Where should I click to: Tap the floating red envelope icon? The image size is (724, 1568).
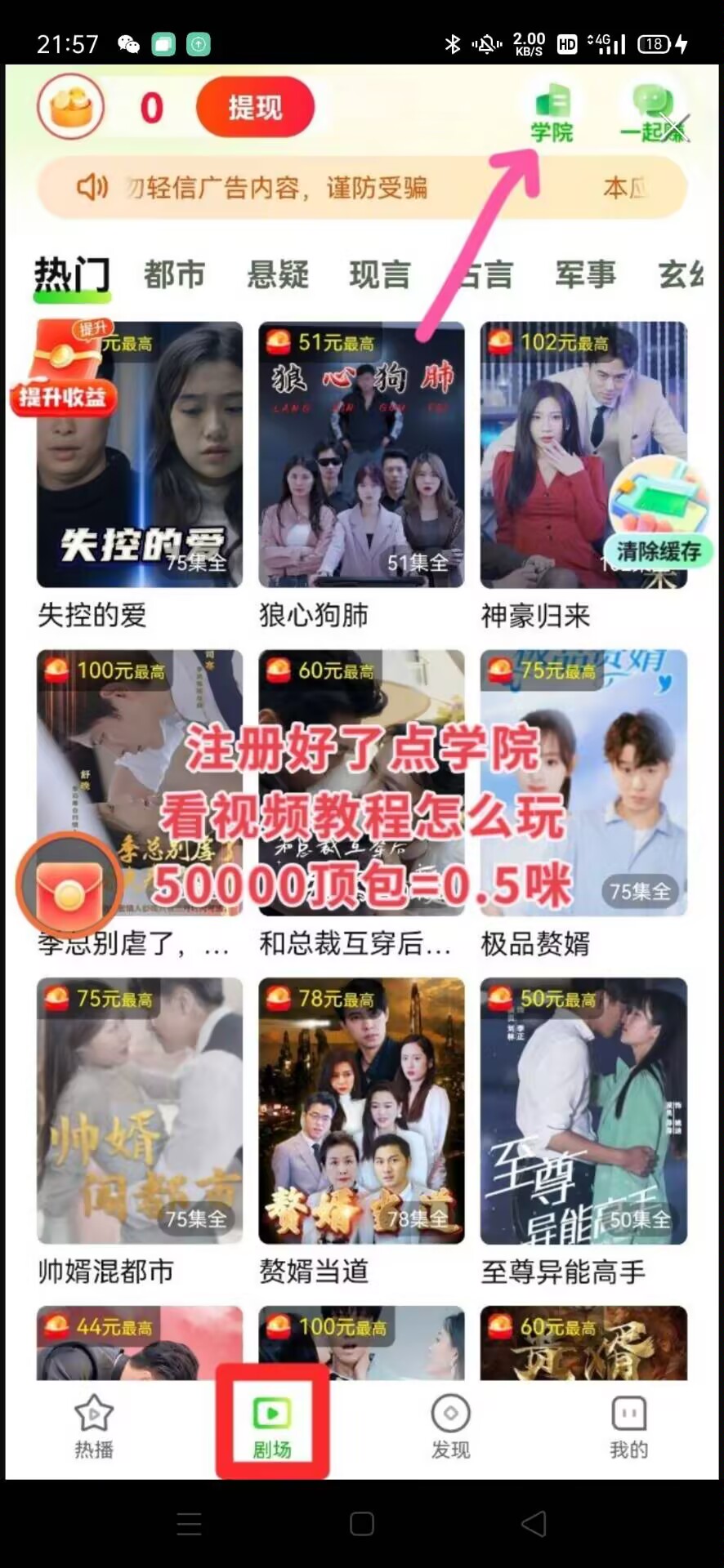pyautogui.click(x=69, y=884)
